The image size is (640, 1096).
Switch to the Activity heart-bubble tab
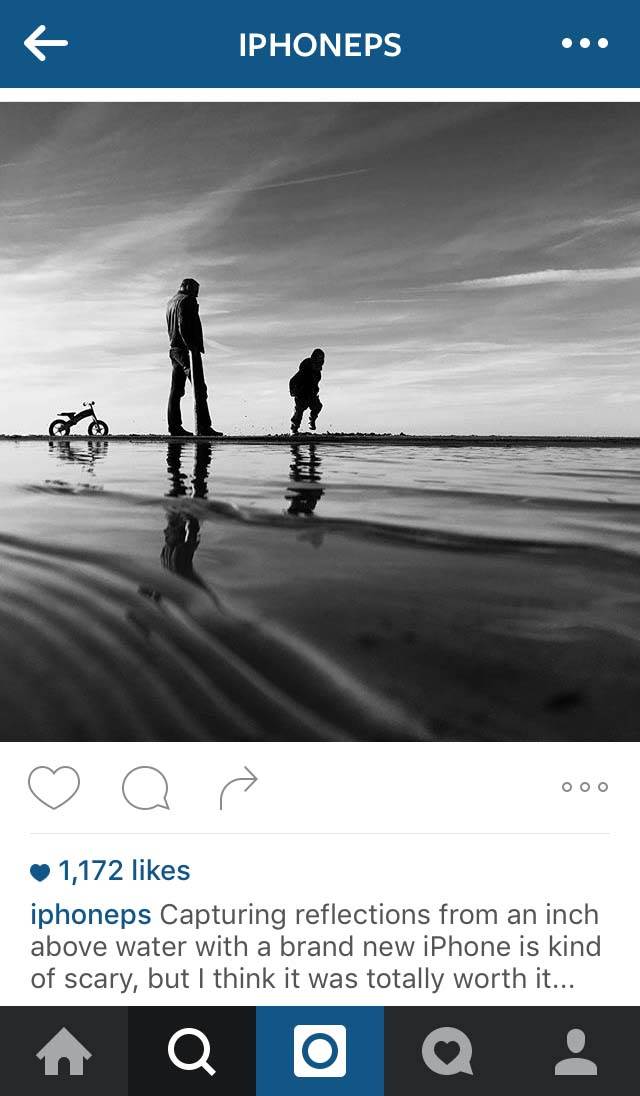[448, 1051]
